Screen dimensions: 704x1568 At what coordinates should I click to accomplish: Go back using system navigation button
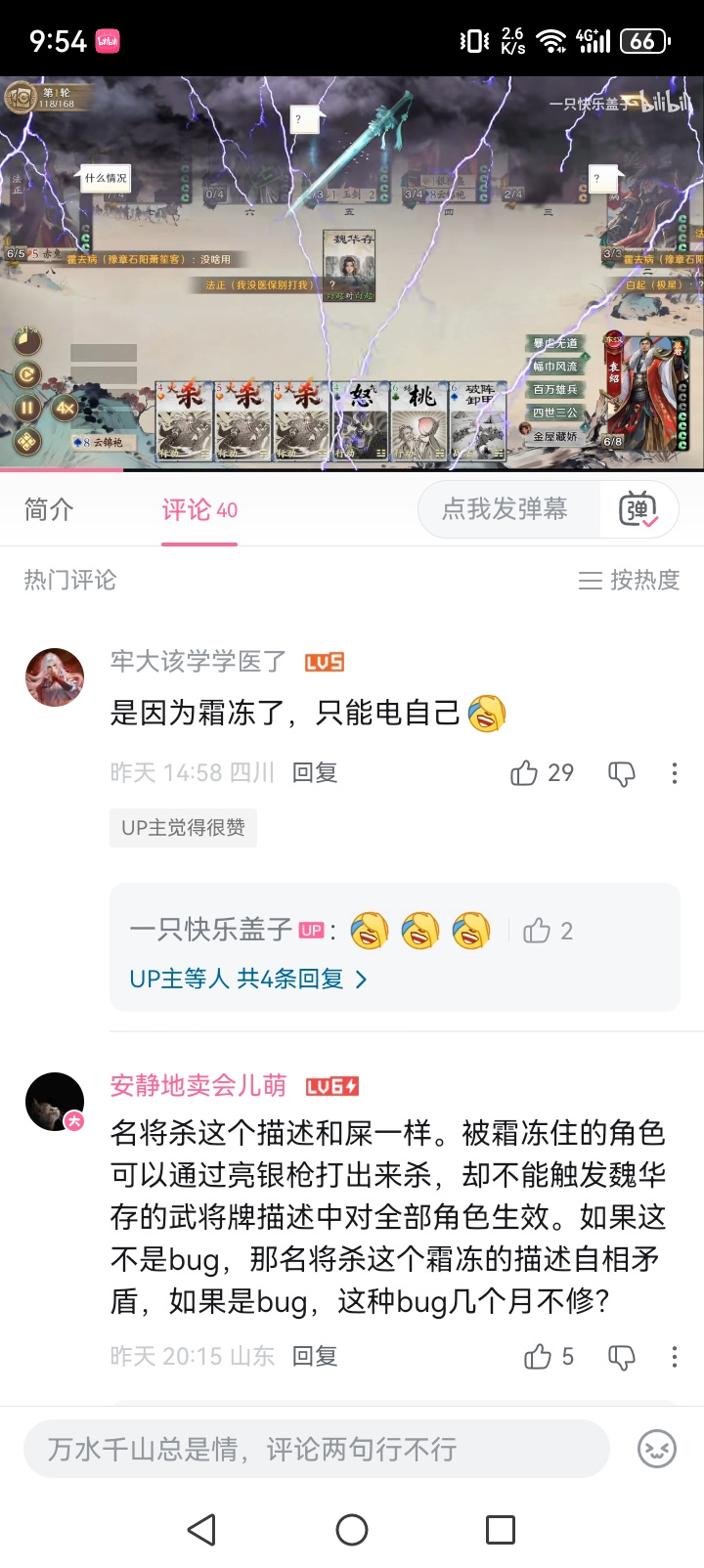[x=201, y=1530]
